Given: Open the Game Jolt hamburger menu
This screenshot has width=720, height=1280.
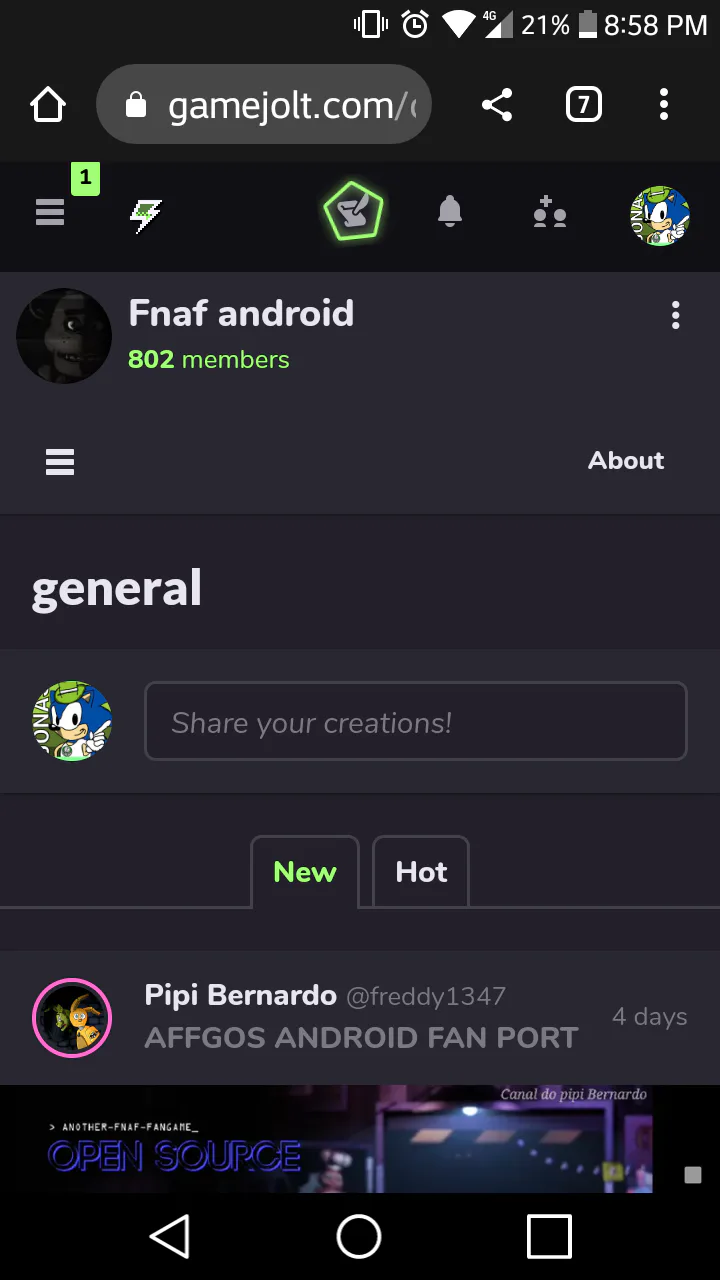Looking at the screenshot, I should [50, 212].
